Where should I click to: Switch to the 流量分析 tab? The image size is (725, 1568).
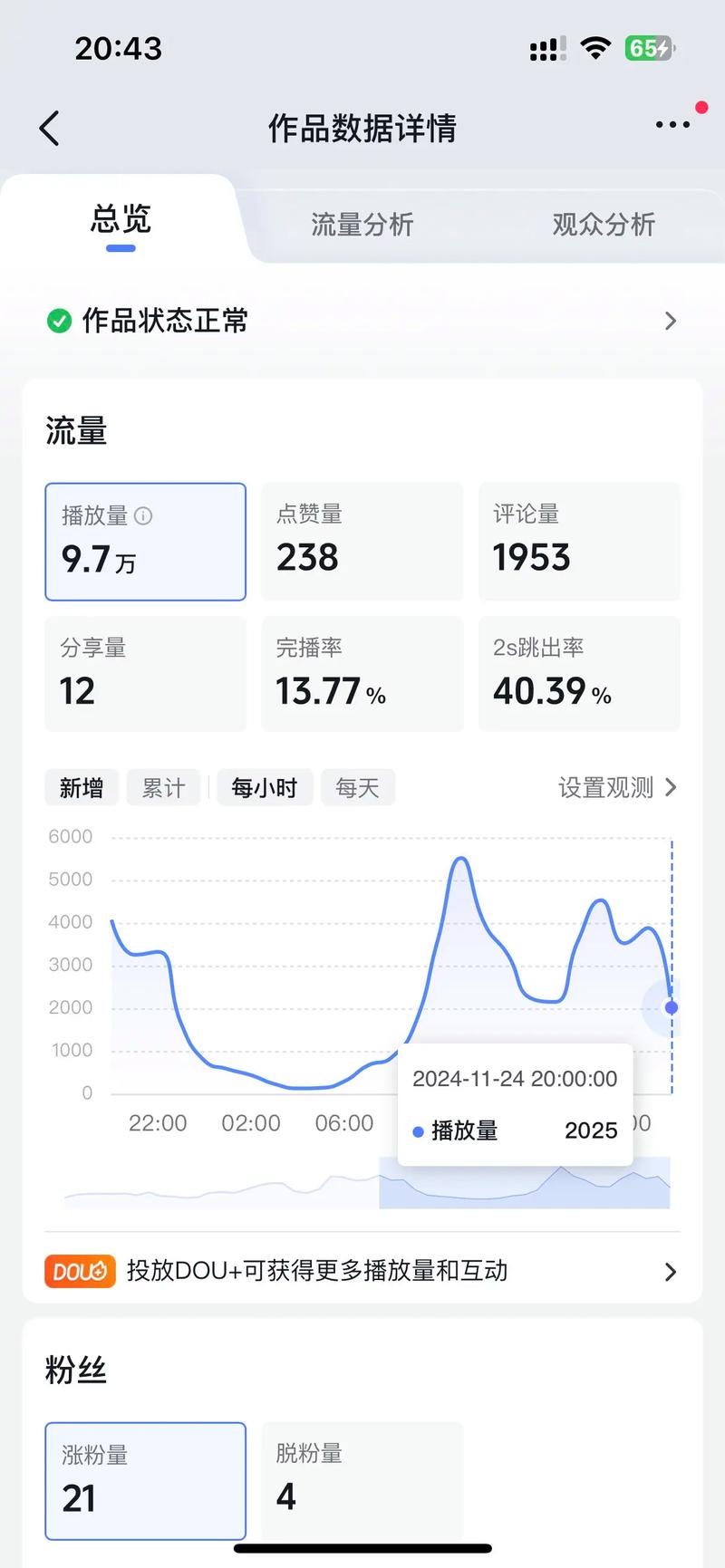coord(362,224)
